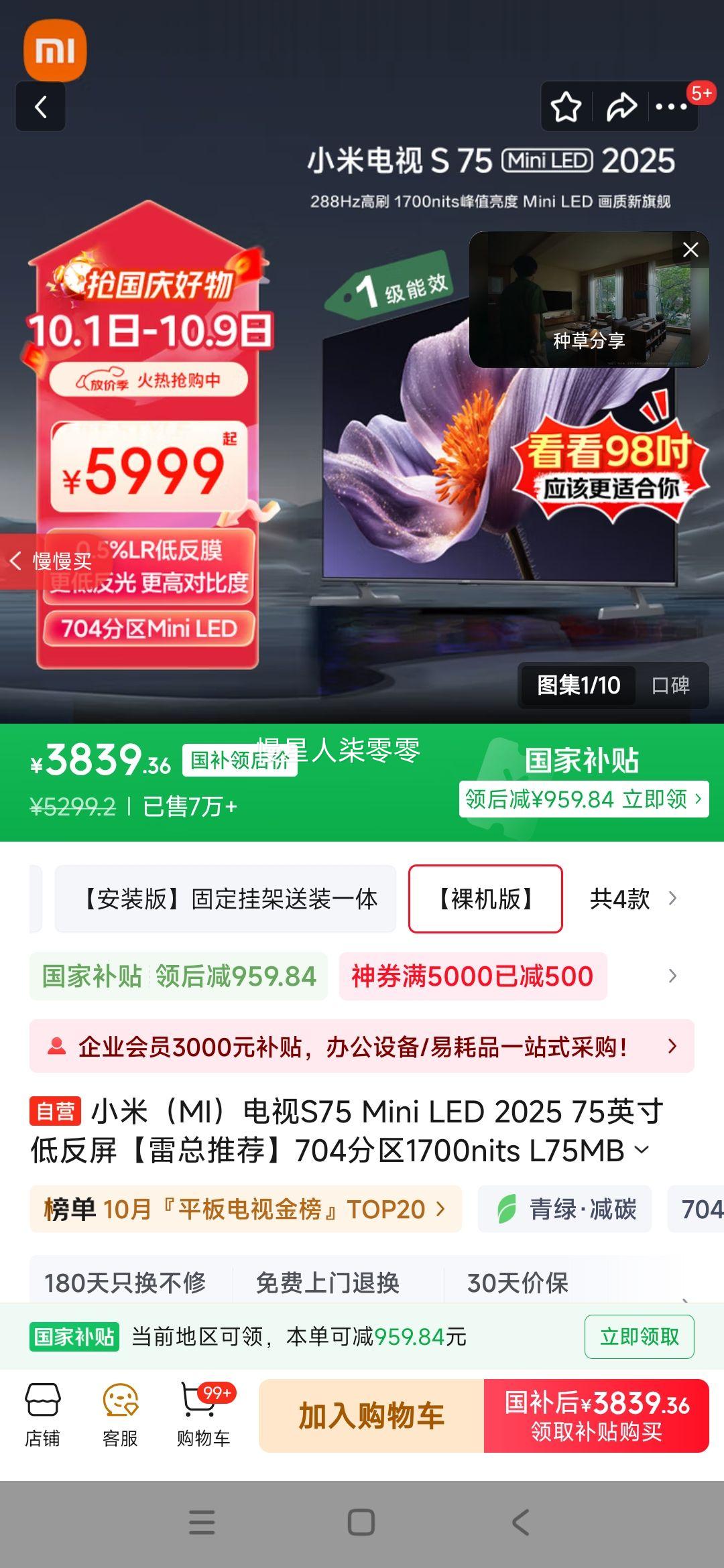The image size is (724, 1568).
Task: Add the TV via 加入购物车
Action: (x=371, y=1416)
